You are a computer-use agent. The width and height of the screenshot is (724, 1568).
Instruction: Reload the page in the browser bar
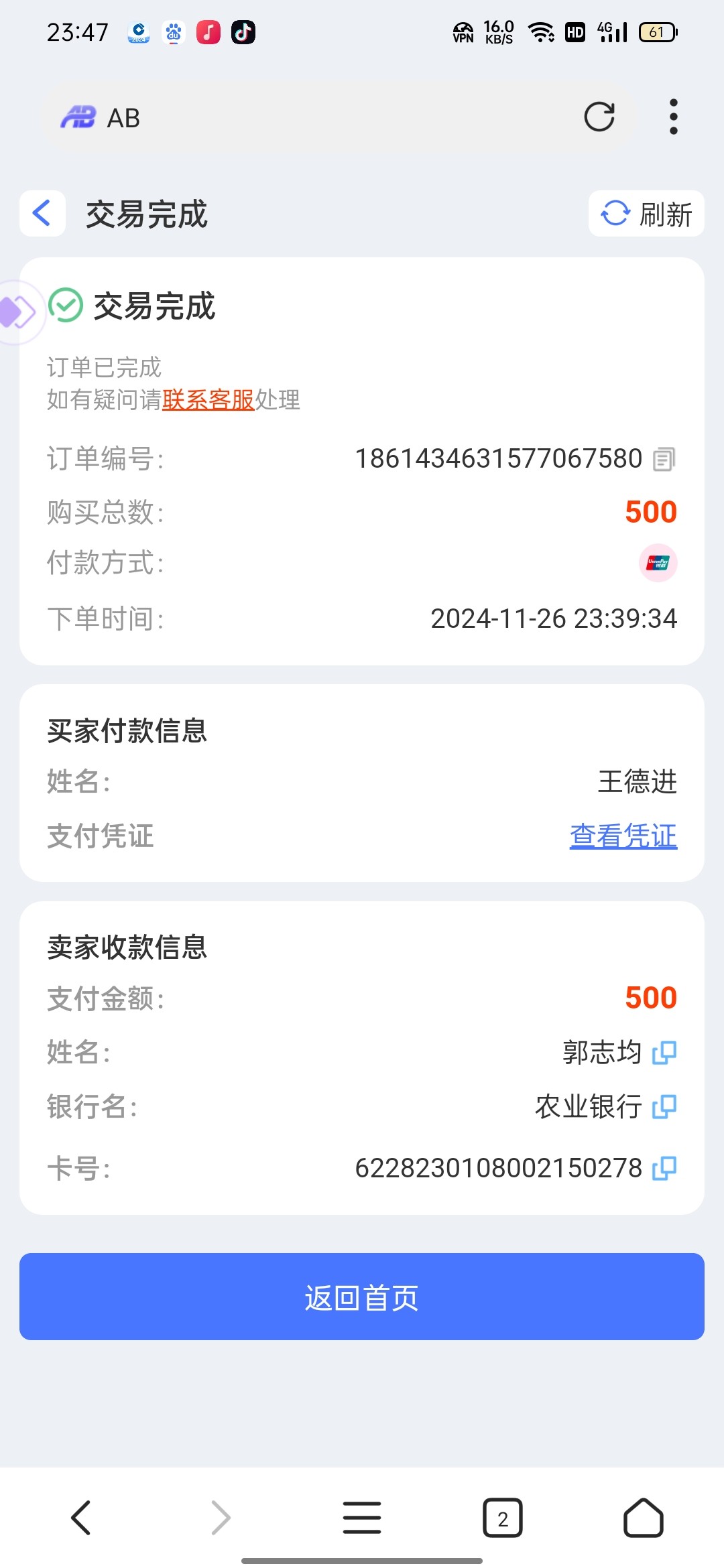599,117
